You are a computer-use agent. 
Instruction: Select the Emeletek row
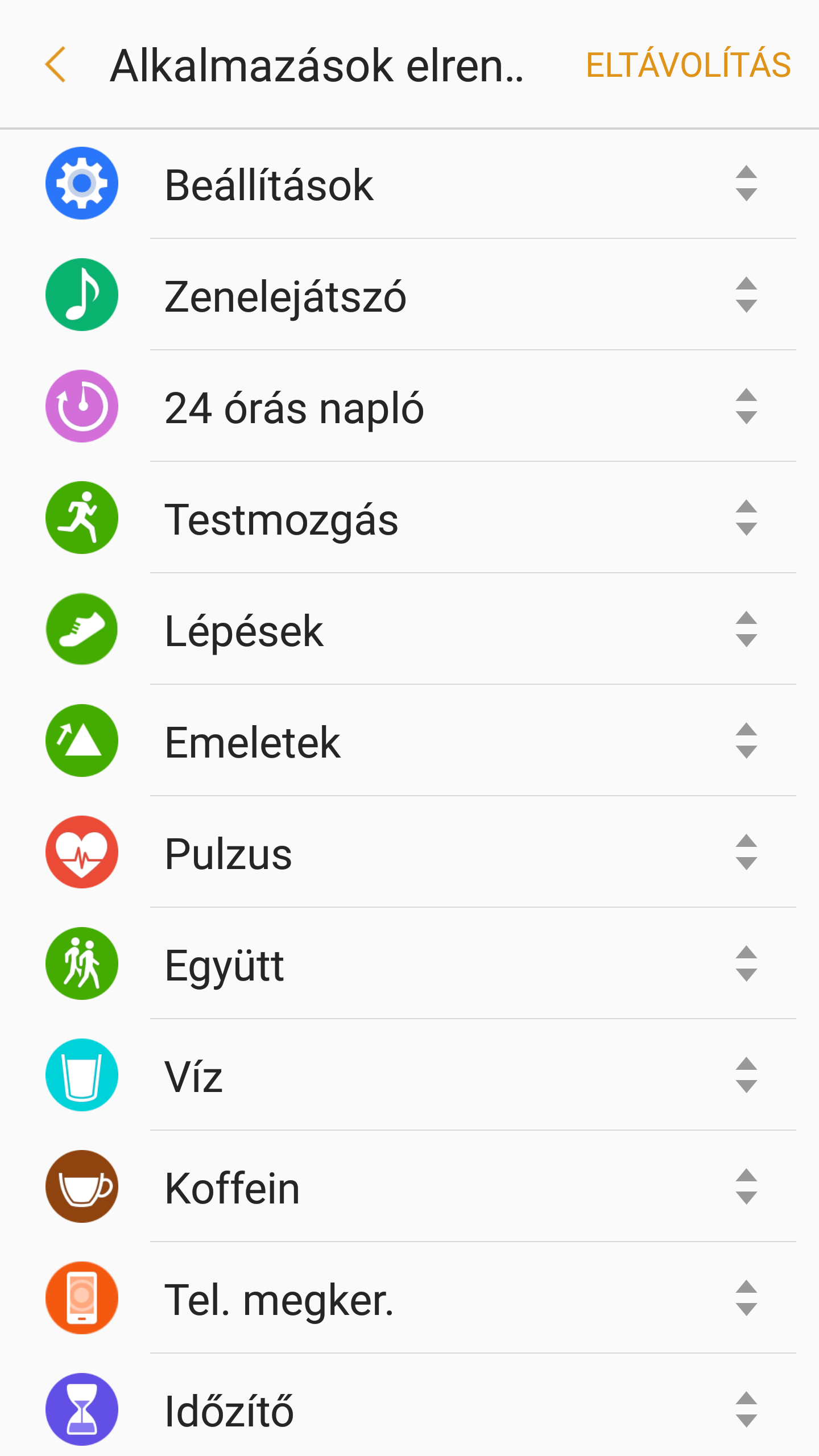[x=253, y=742]
